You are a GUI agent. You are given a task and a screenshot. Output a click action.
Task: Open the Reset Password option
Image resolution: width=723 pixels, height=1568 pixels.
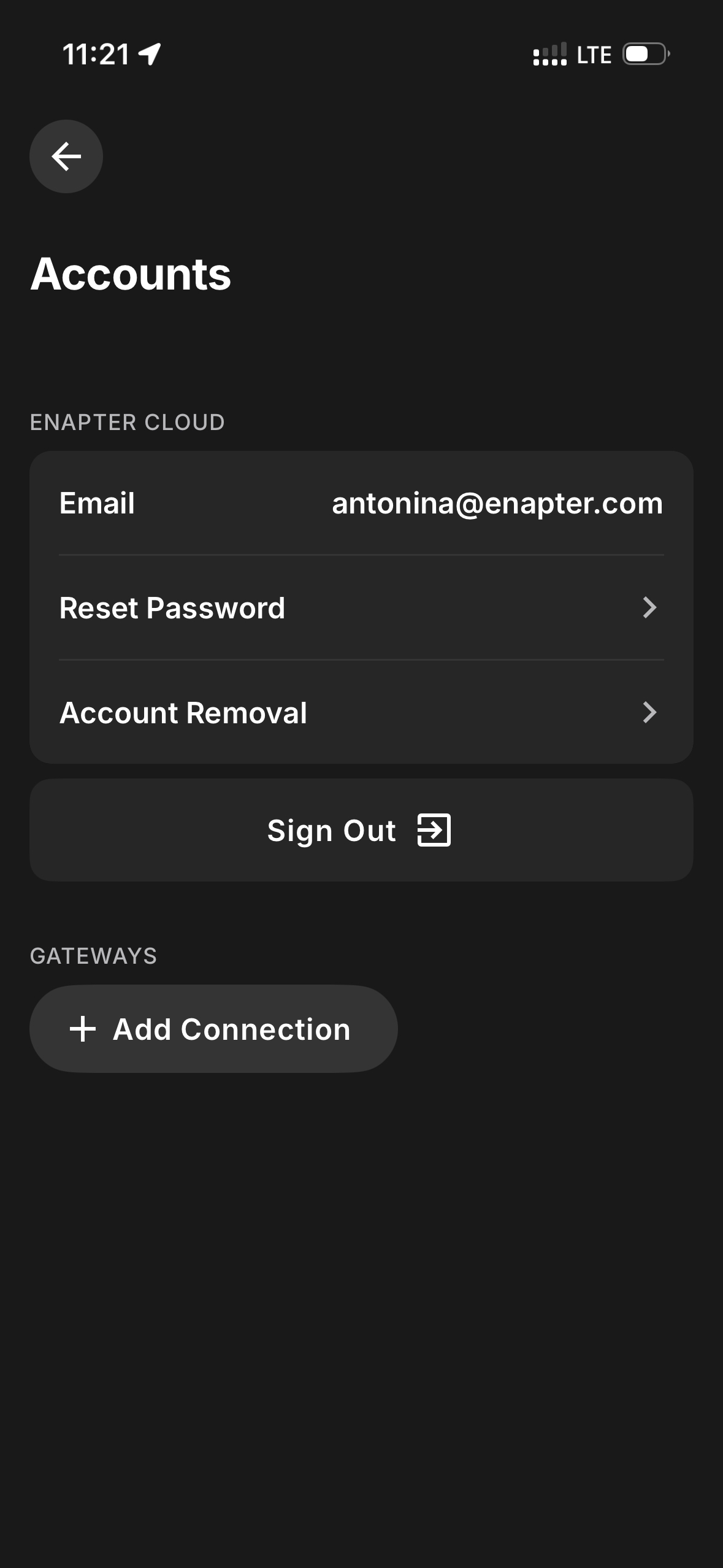(x=361, y=608)
